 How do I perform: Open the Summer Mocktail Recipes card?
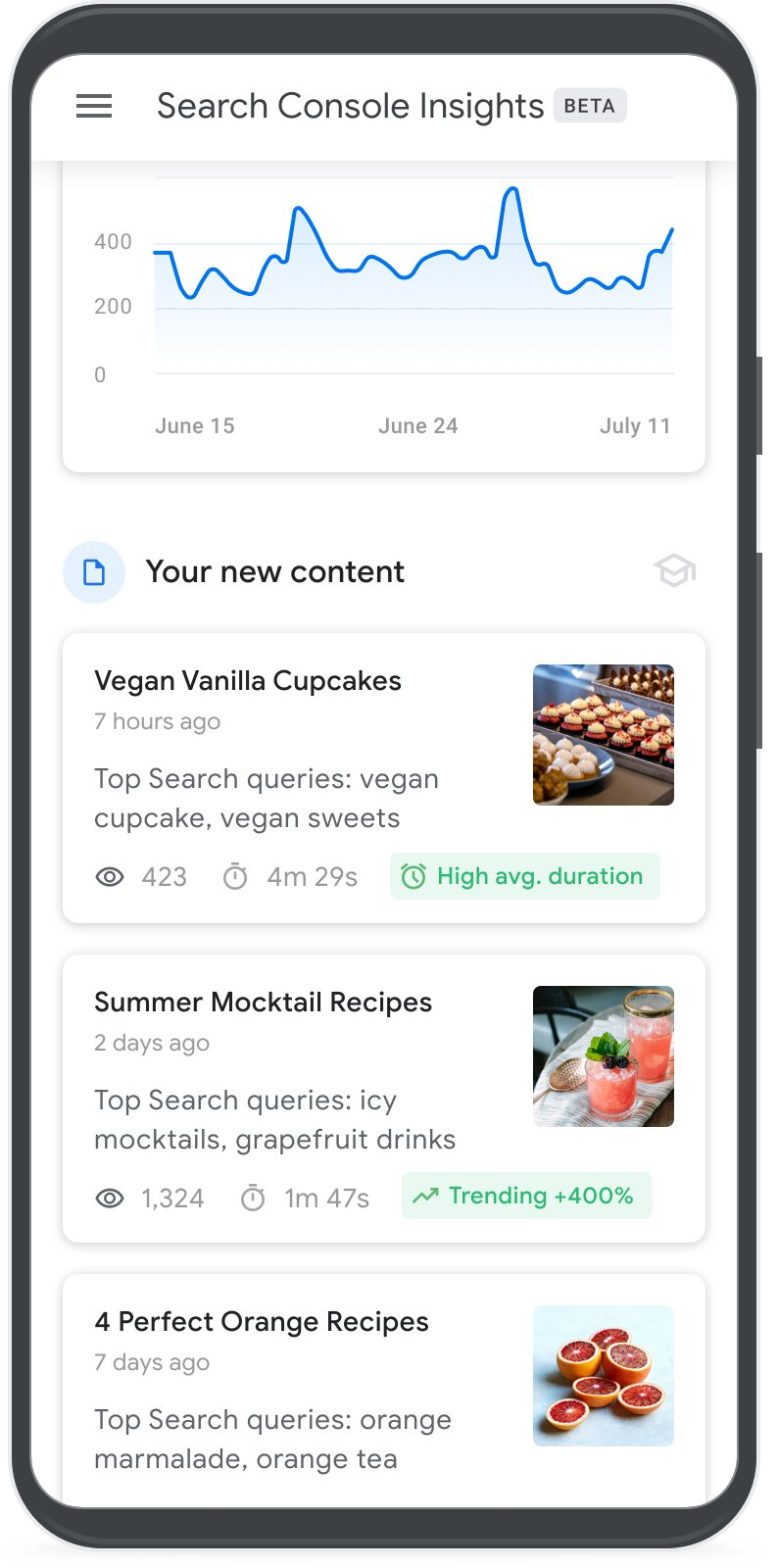pyautogui.click(x=263, y=1003)
